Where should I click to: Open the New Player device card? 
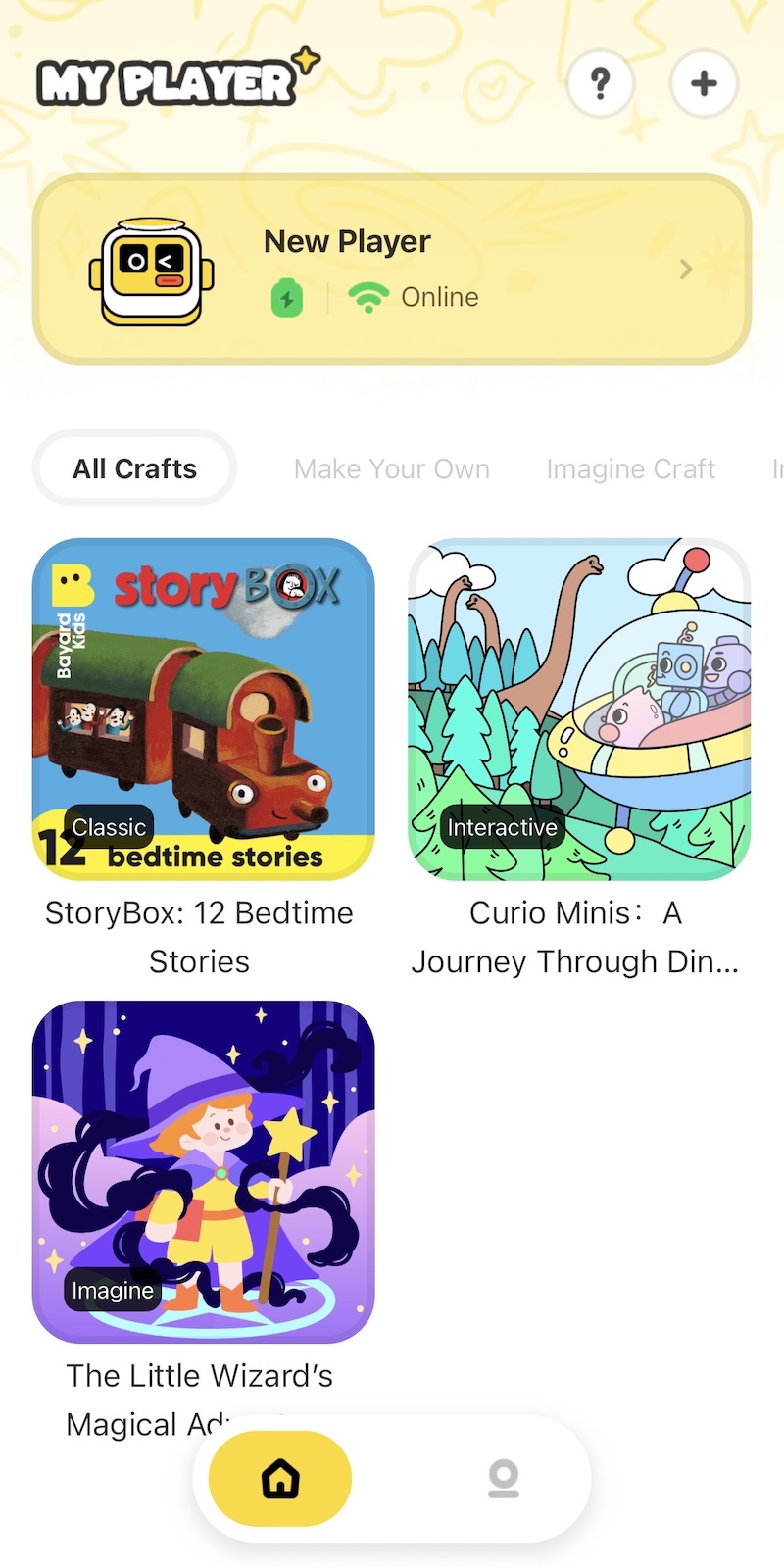click(392, 269)
